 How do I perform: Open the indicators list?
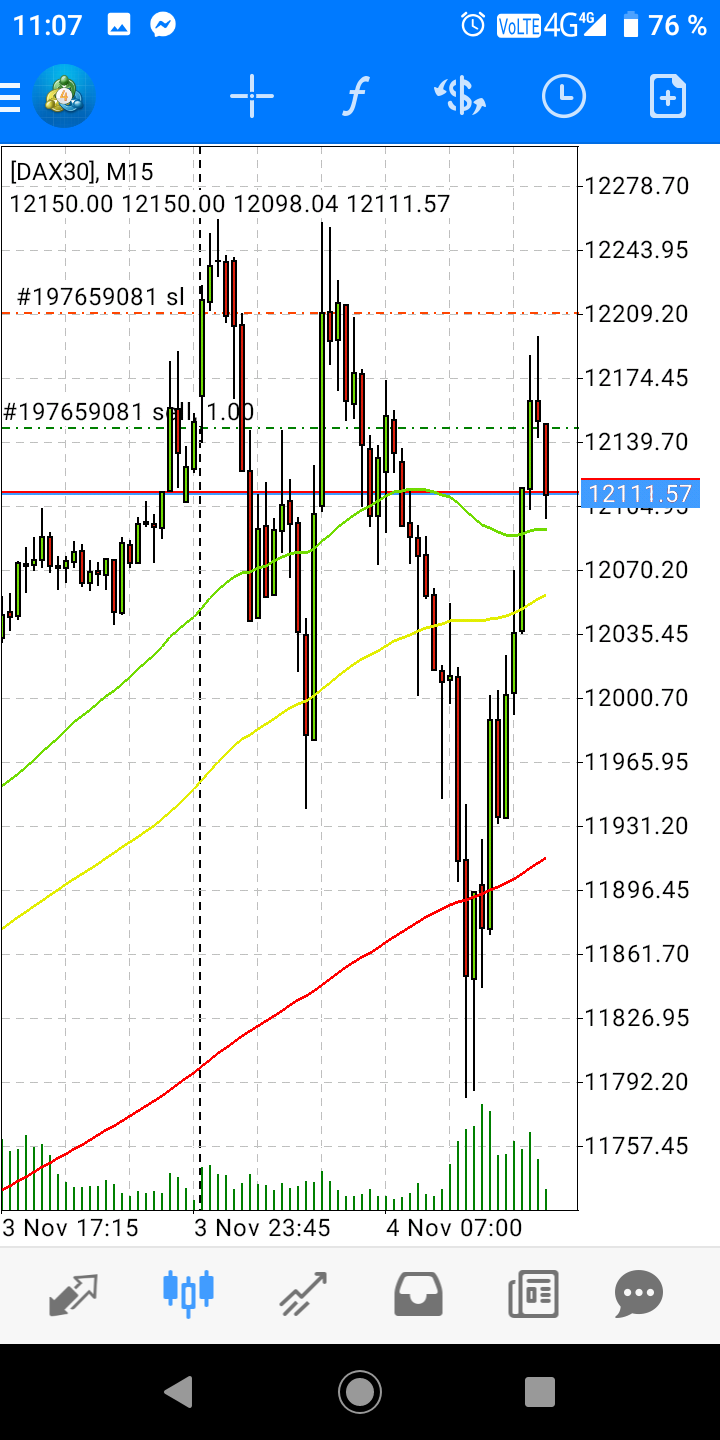[x=355, y=97]
